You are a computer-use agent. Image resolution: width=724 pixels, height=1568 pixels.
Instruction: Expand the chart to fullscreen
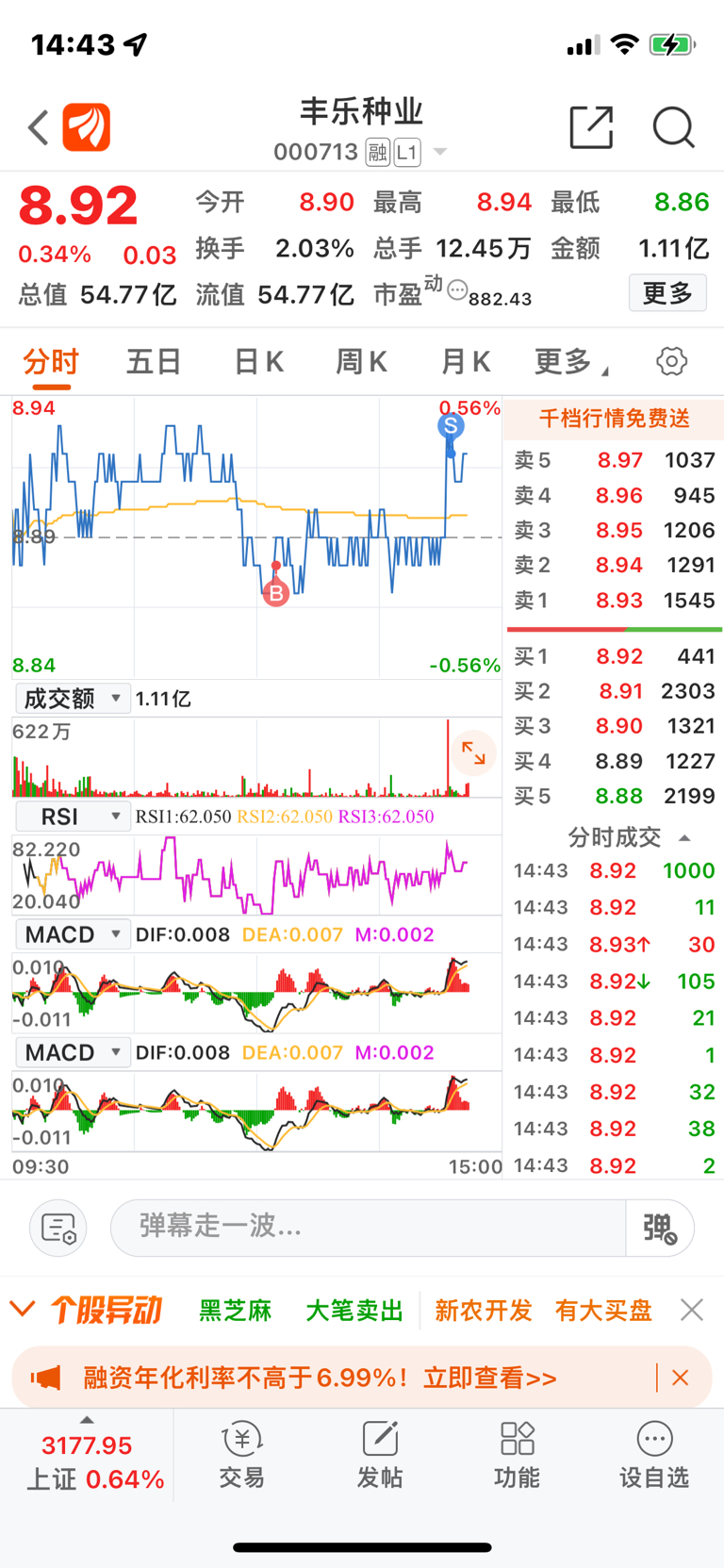click(x=472, y=753)
